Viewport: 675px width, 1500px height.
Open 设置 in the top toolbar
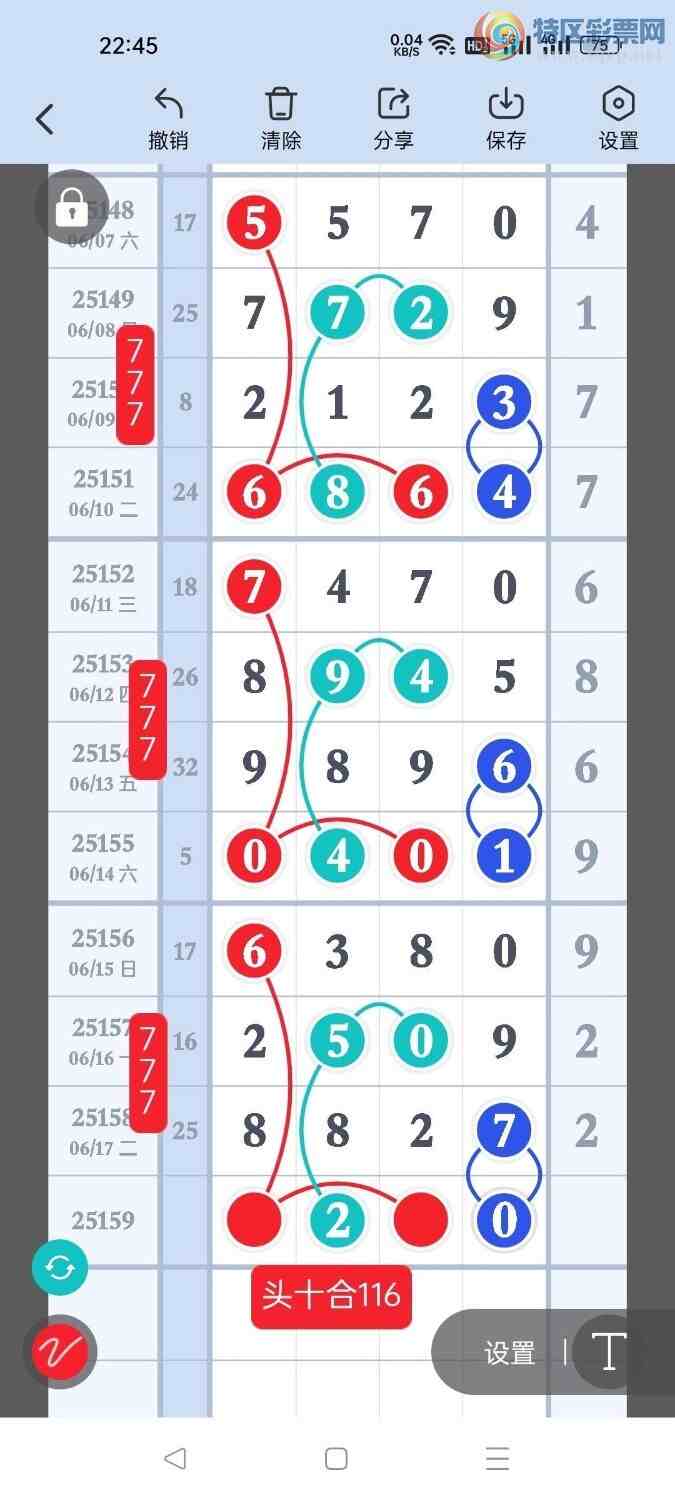coord(618,119)
